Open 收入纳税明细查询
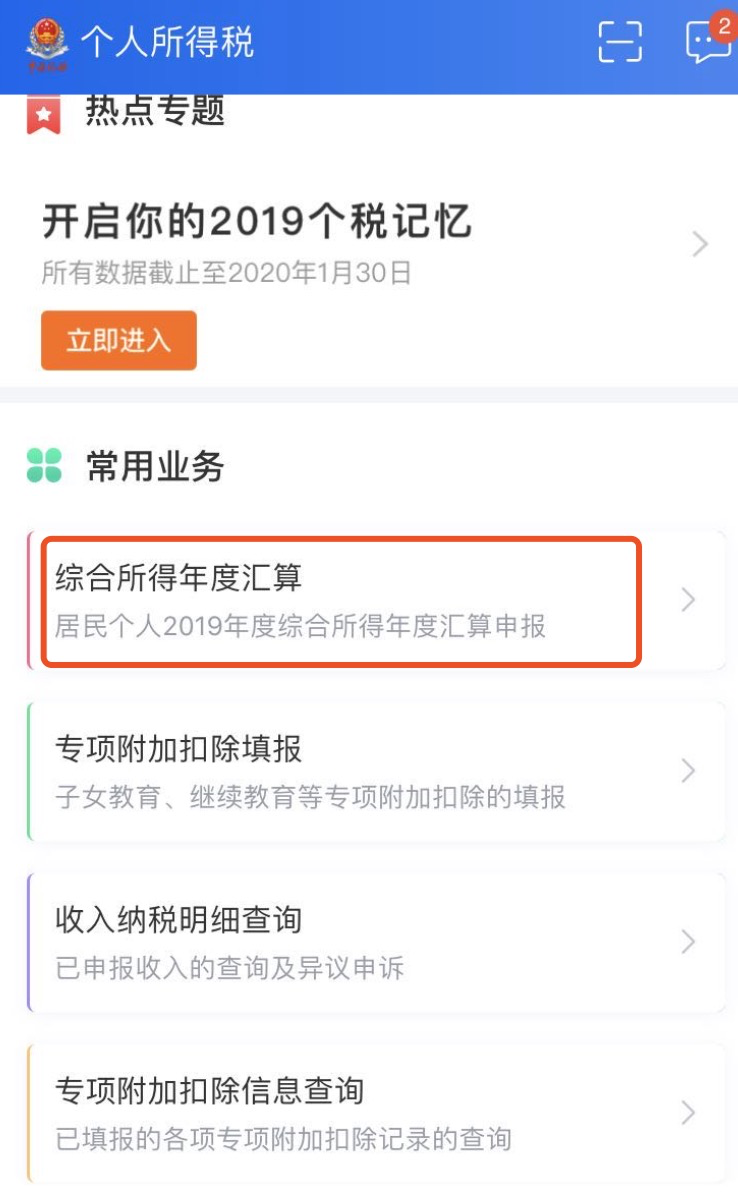Viewport: 738px width, 1192px height. 375,942
